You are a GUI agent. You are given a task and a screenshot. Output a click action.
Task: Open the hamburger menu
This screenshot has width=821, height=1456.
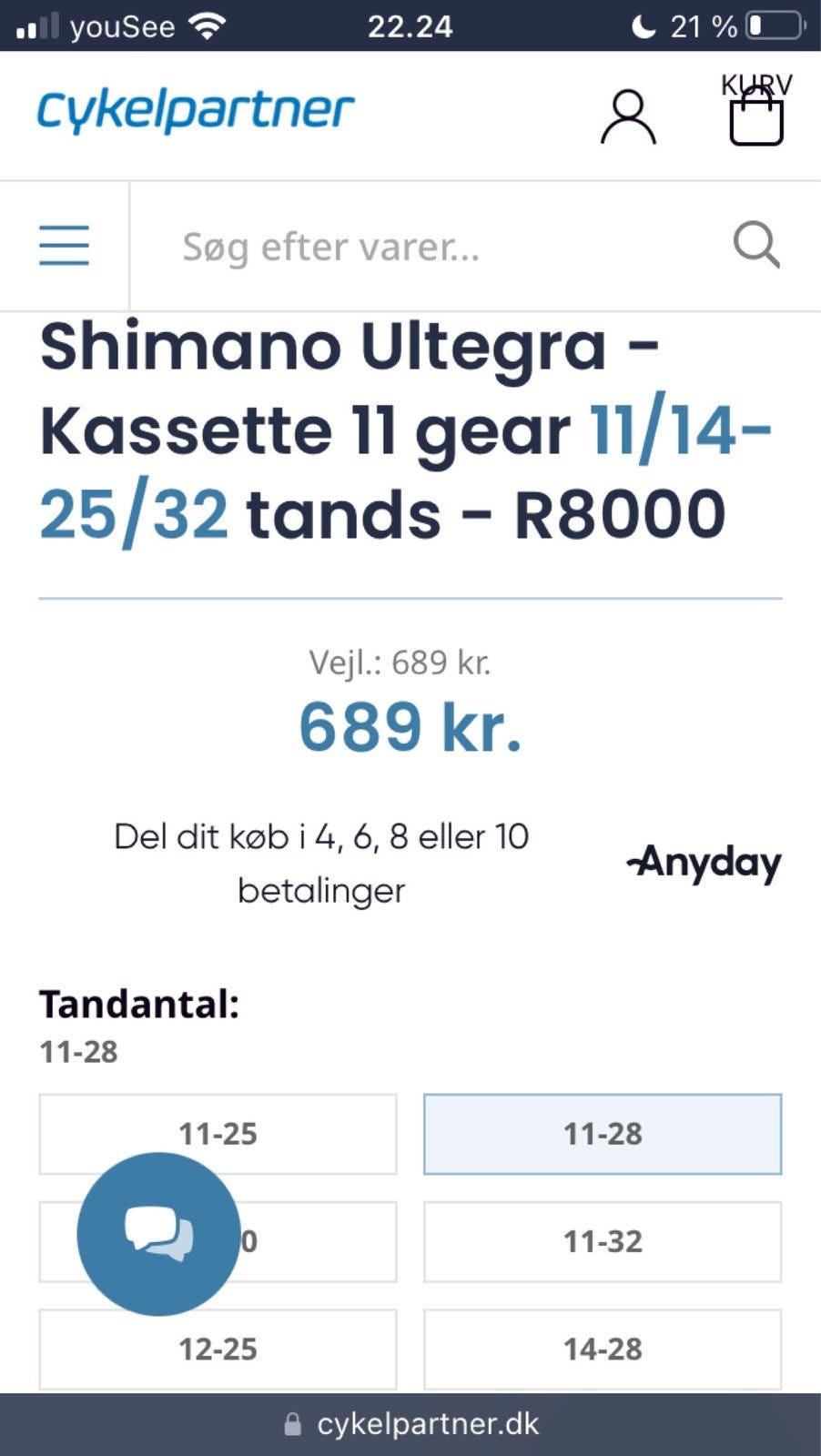tap(64, 246)
